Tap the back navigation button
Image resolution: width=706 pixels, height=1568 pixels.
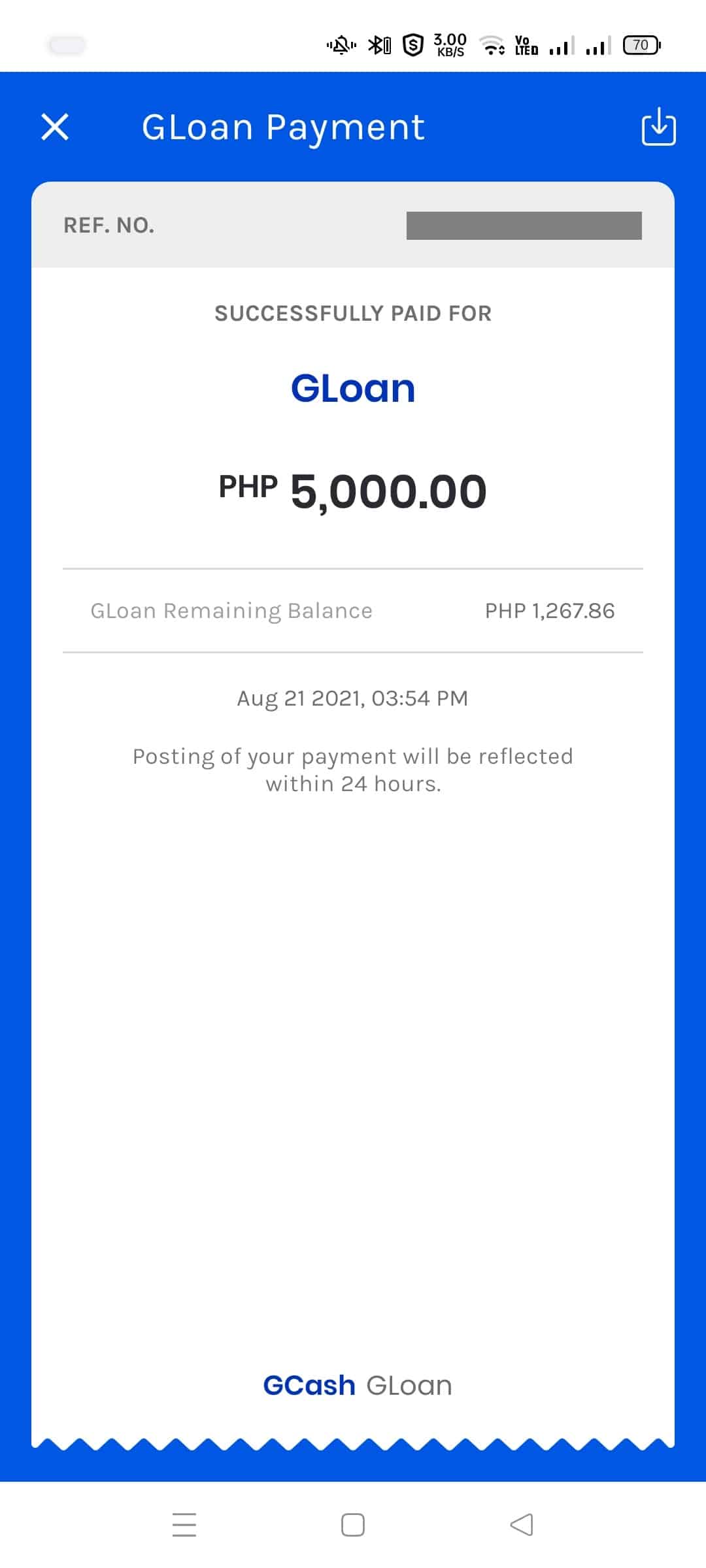point(520,1524)
